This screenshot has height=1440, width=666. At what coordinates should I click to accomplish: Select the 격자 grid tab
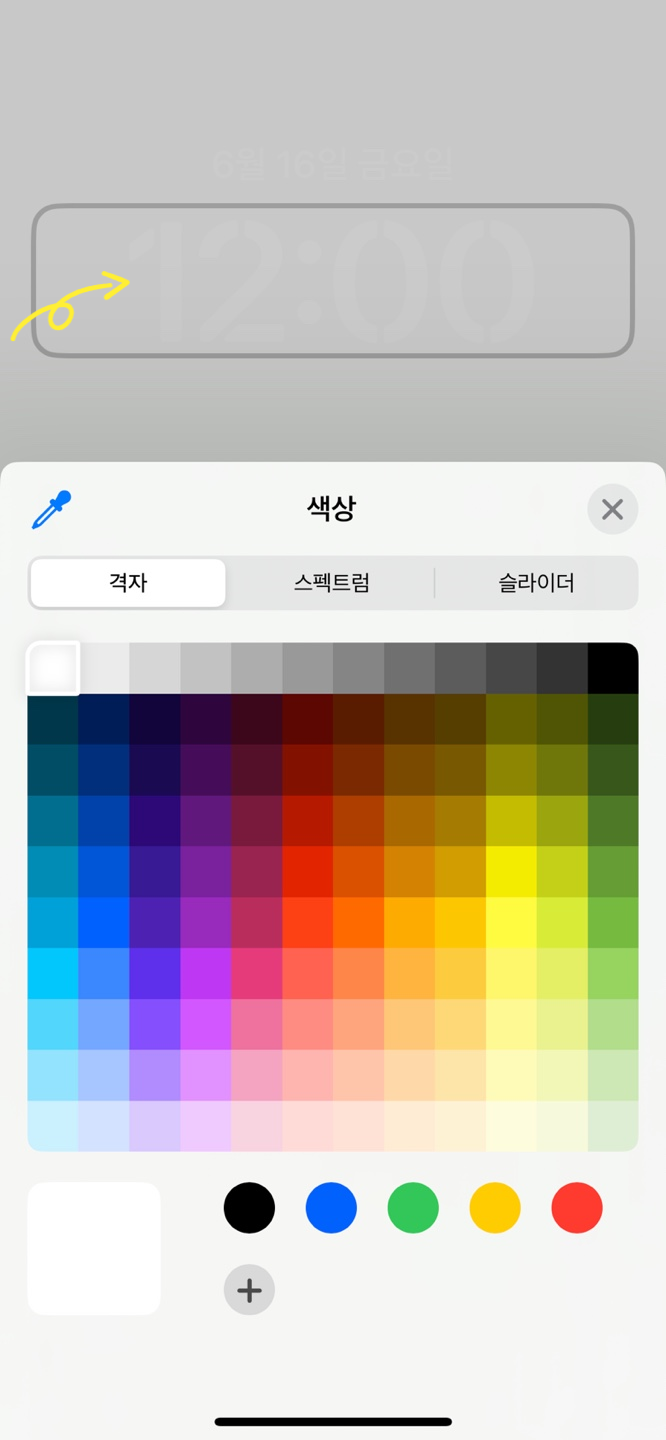(x=128, y=583)
